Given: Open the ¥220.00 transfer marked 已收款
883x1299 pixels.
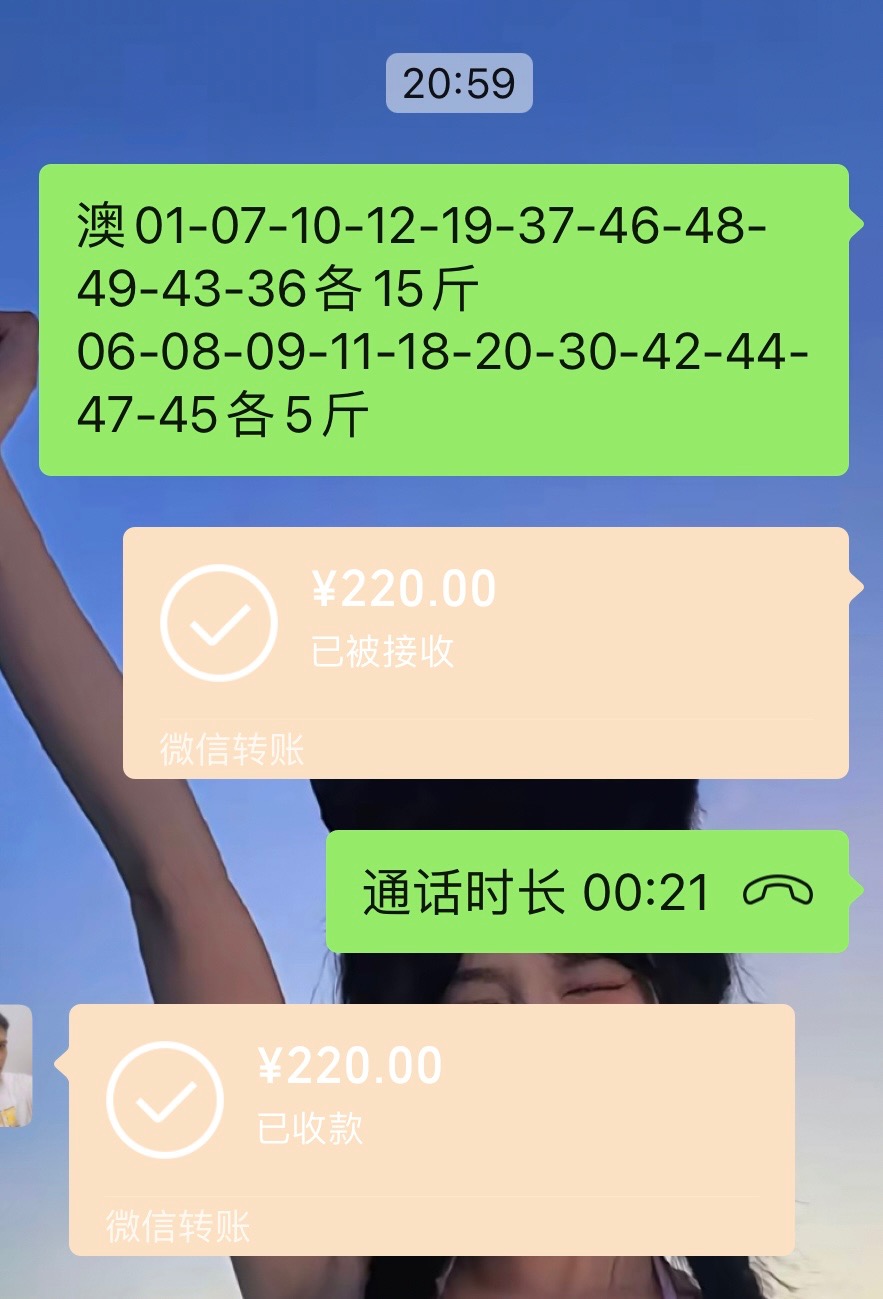Looking at the screenshot, I should pyautogui.click(x=431, y=1129).
